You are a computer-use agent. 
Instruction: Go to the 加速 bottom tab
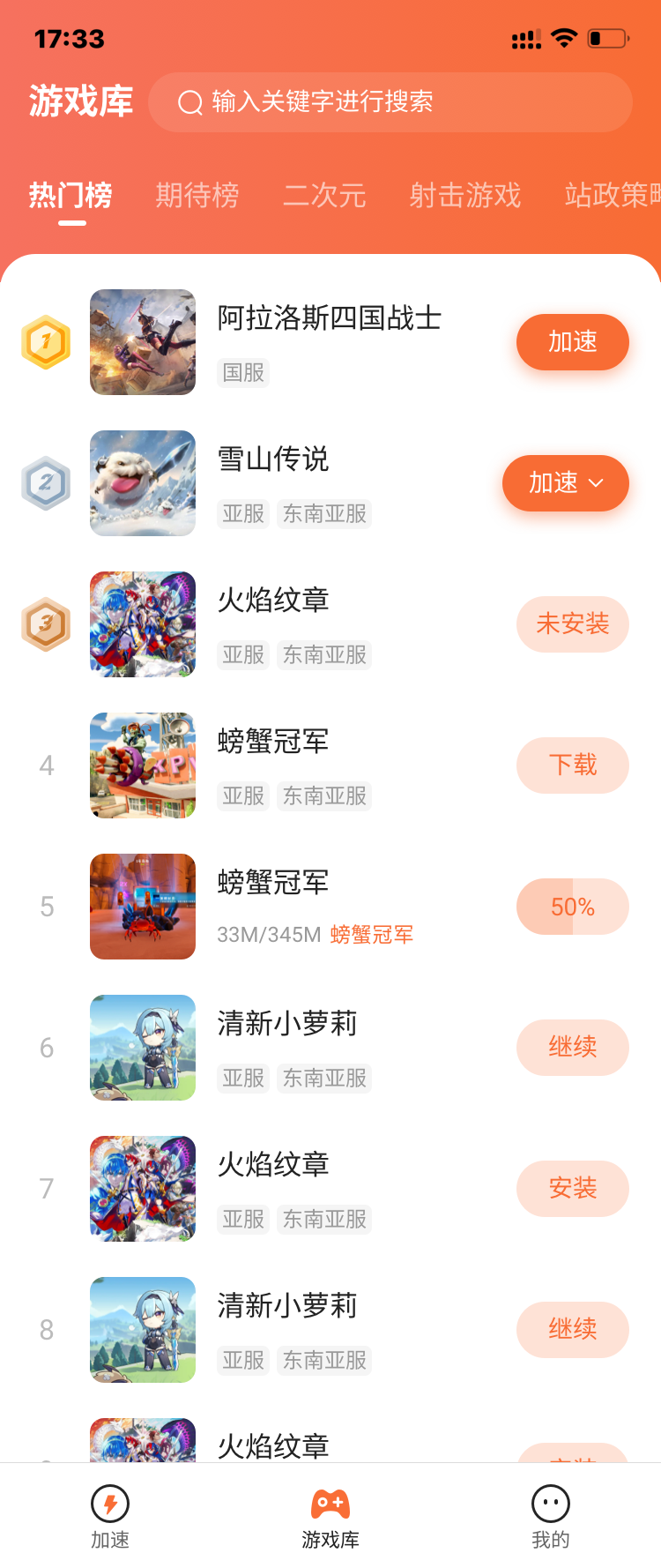[110, 1517]
